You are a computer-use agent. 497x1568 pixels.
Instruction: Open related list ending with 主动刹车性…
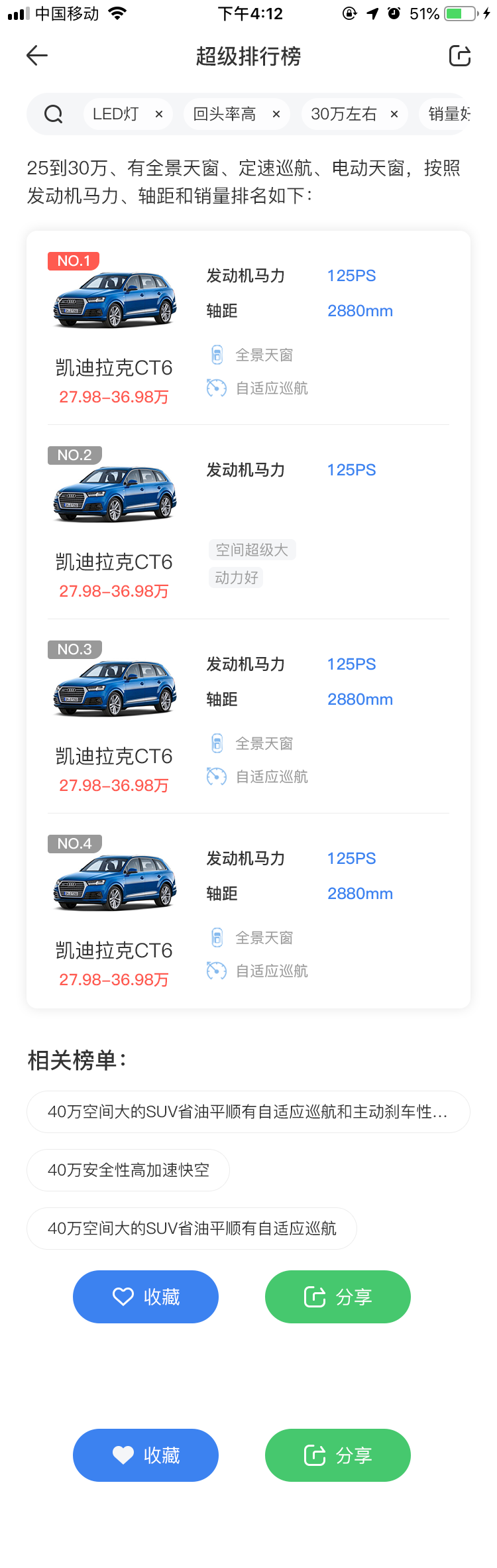tap(248, 1112)
